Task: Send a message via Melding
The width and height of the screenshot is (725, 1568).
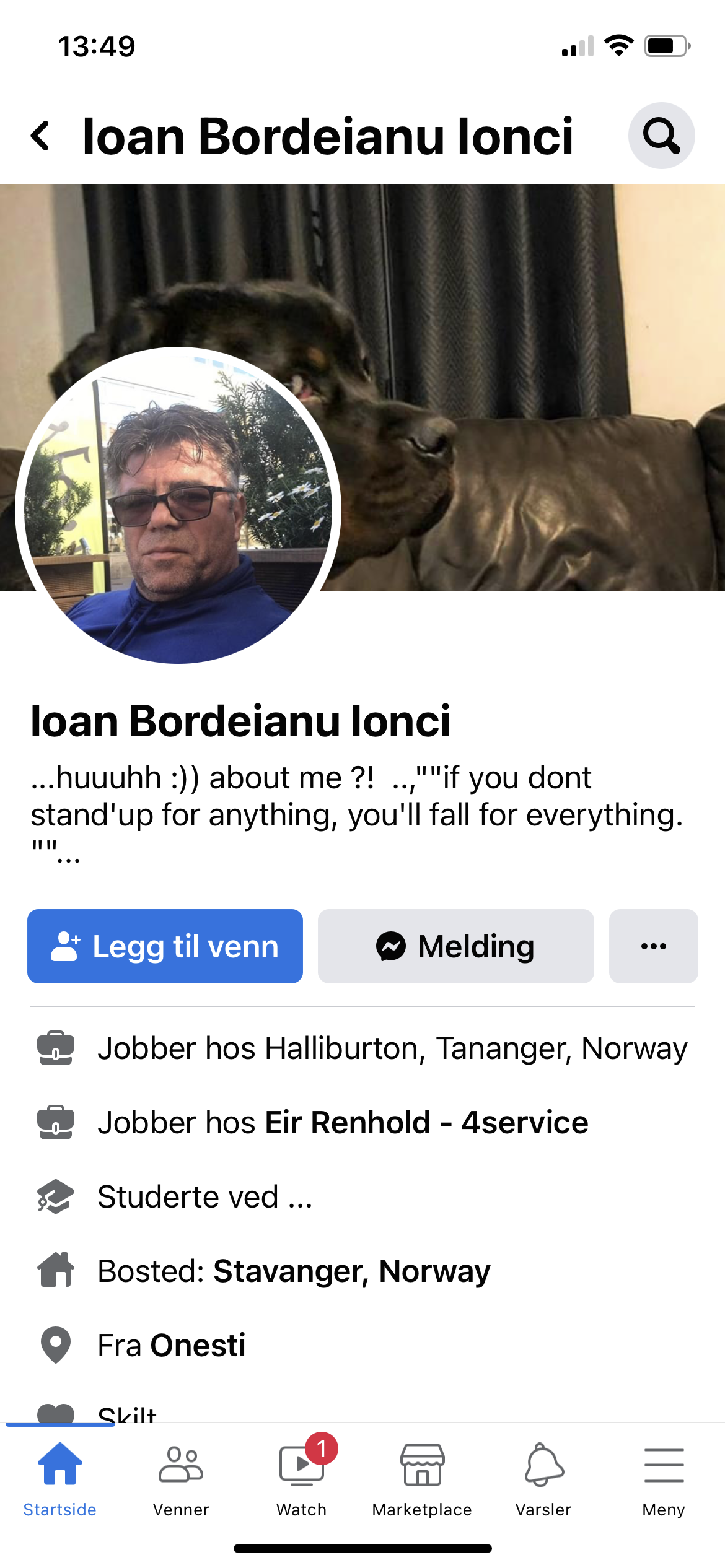Action: click(455, 946)
